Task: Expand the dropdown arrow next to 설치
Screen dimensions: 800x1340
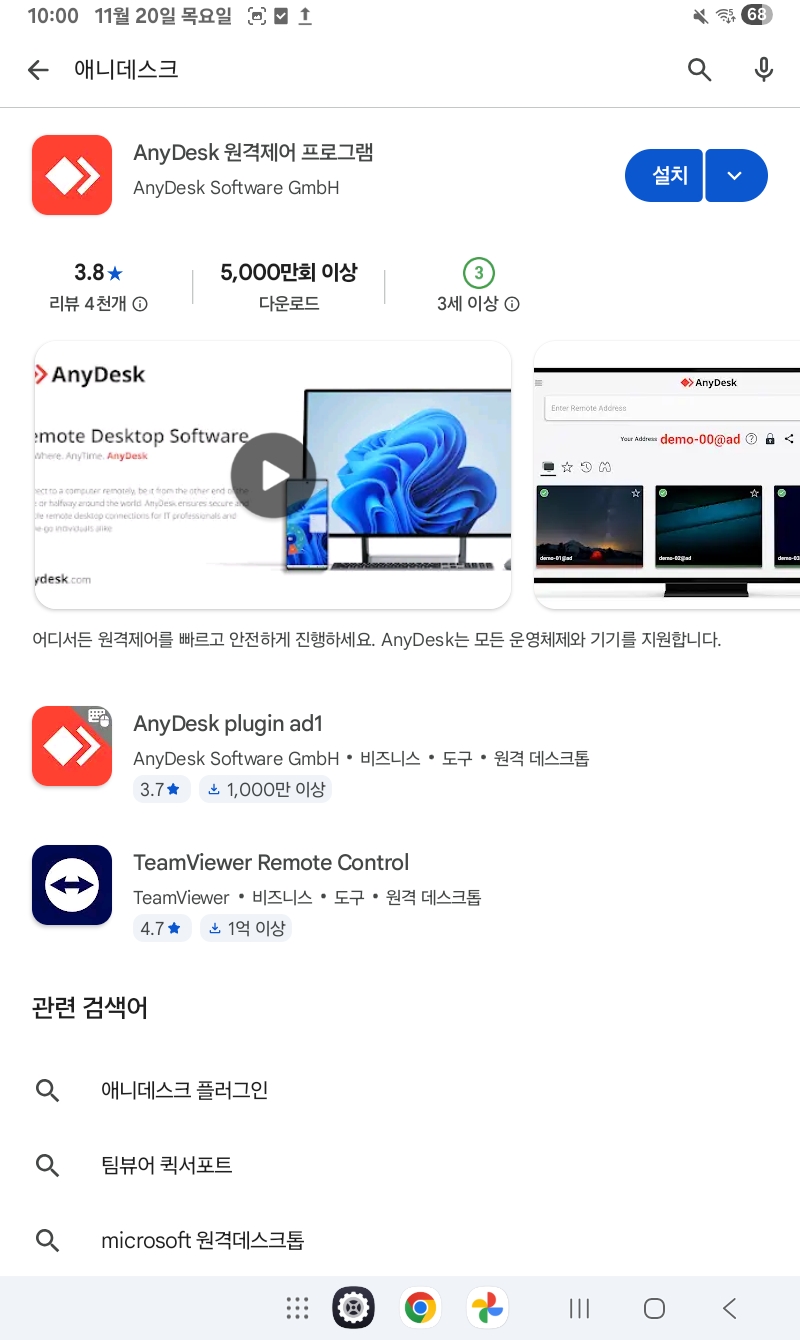Action: coord(735,176)
